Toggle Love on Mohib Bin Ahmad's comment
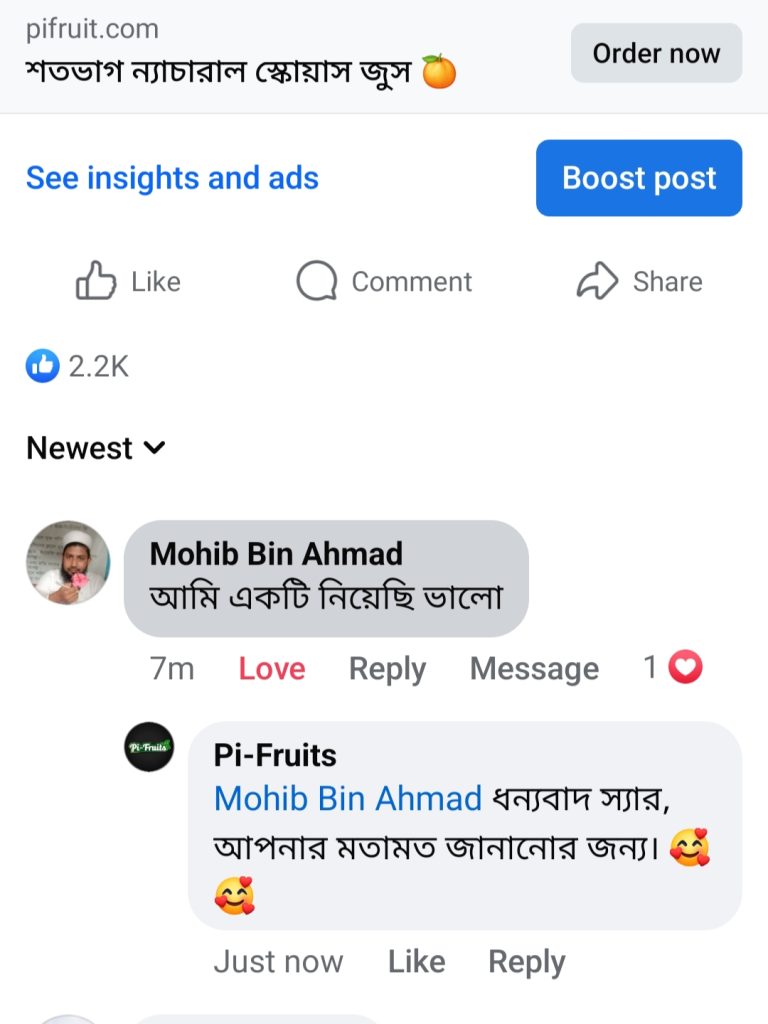Viewport: 768px width, 1024px height. click(272, 669)
